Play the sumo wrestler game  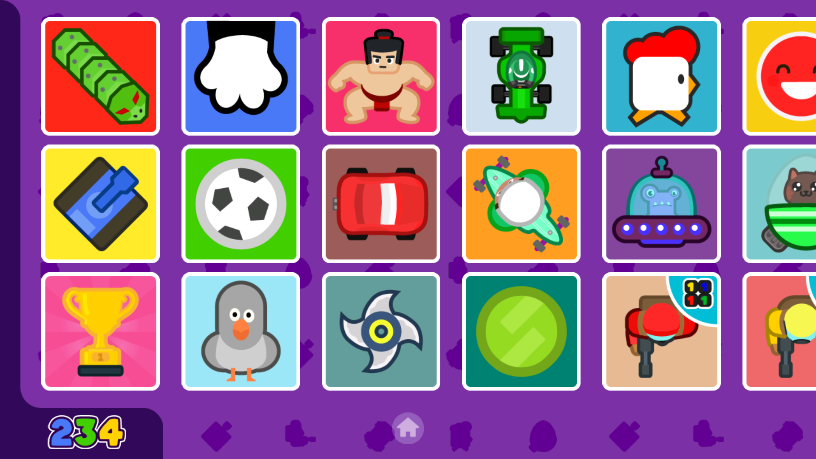[381, 76]
